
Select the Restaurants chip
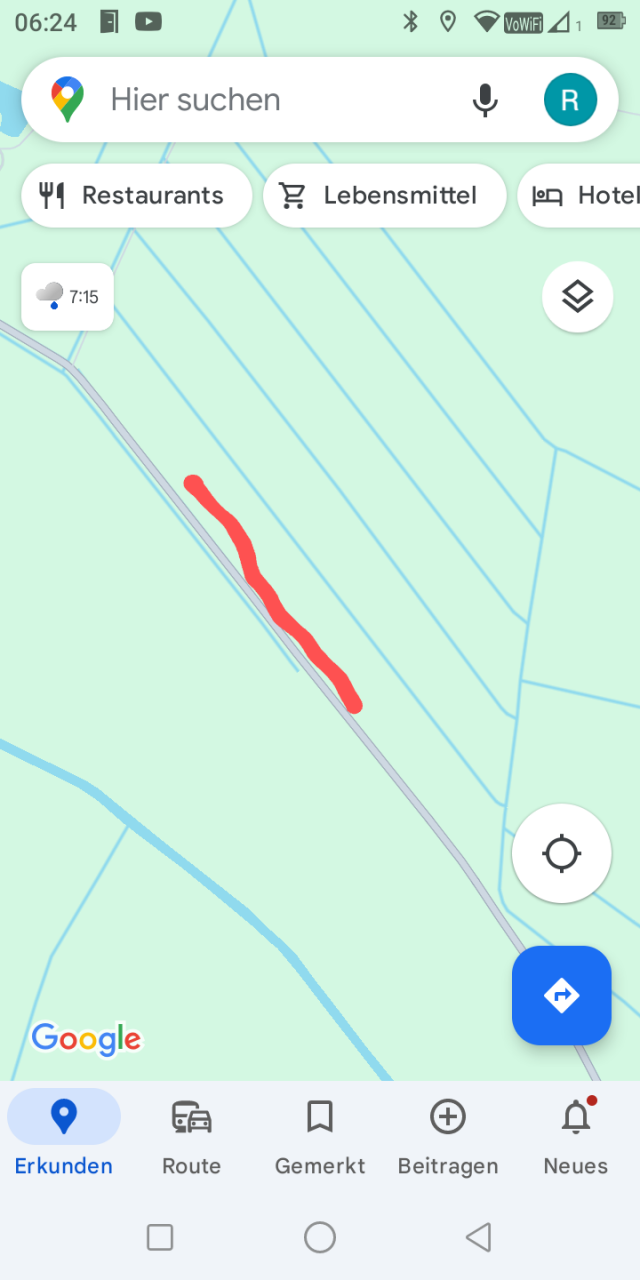(136, 195)
